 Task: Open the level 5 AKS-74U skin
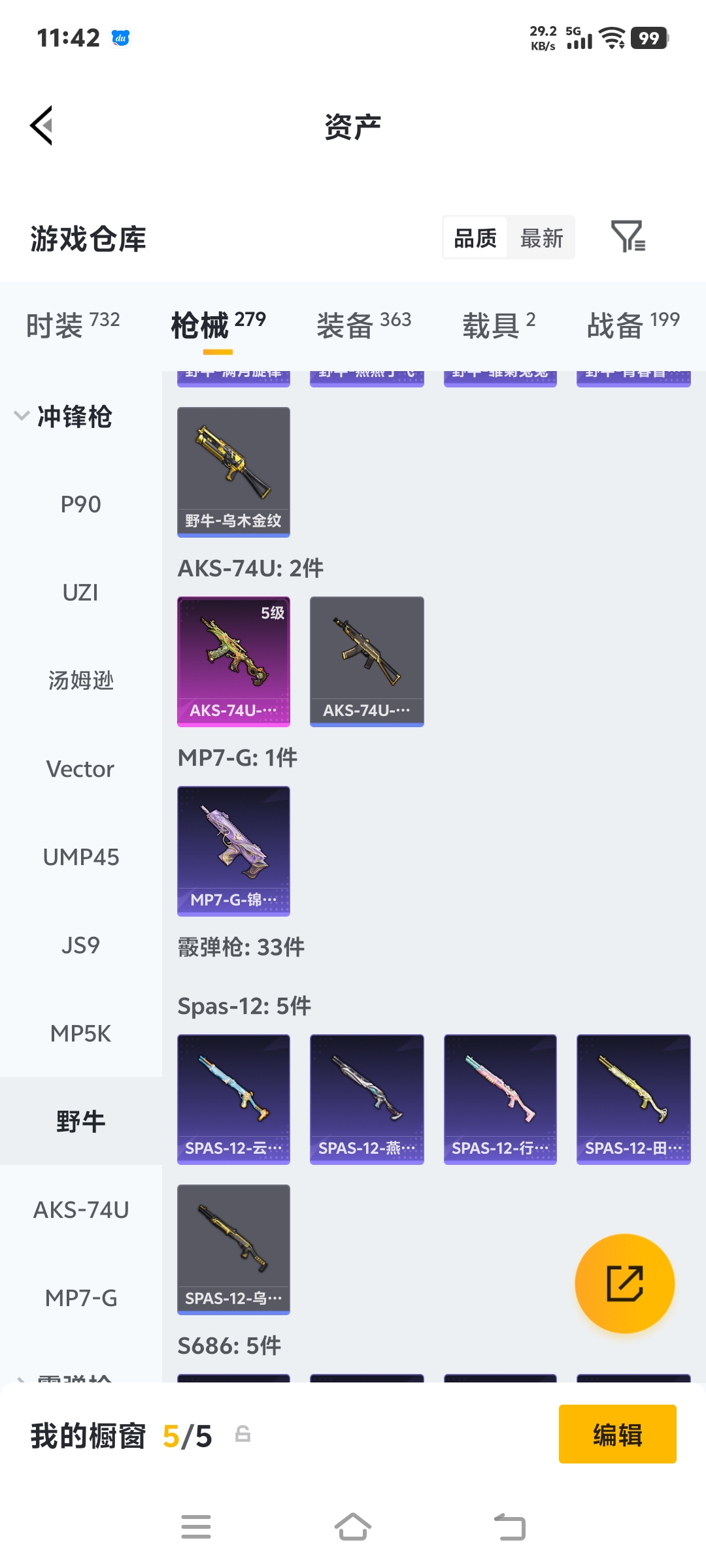pyautogui.click(x=233, y=661)
